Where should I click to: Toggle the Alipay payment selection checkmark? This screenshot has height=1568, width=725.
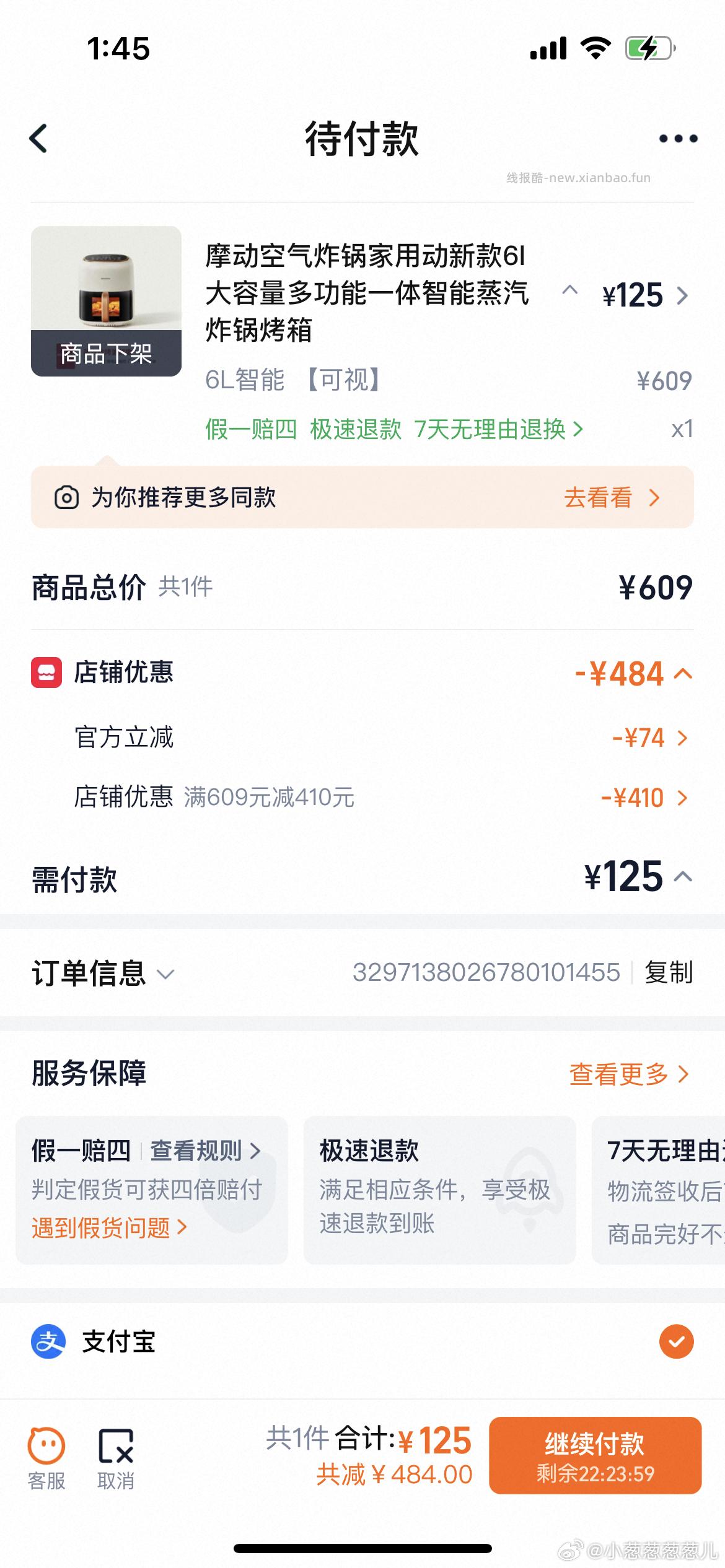coord(675,1341)
